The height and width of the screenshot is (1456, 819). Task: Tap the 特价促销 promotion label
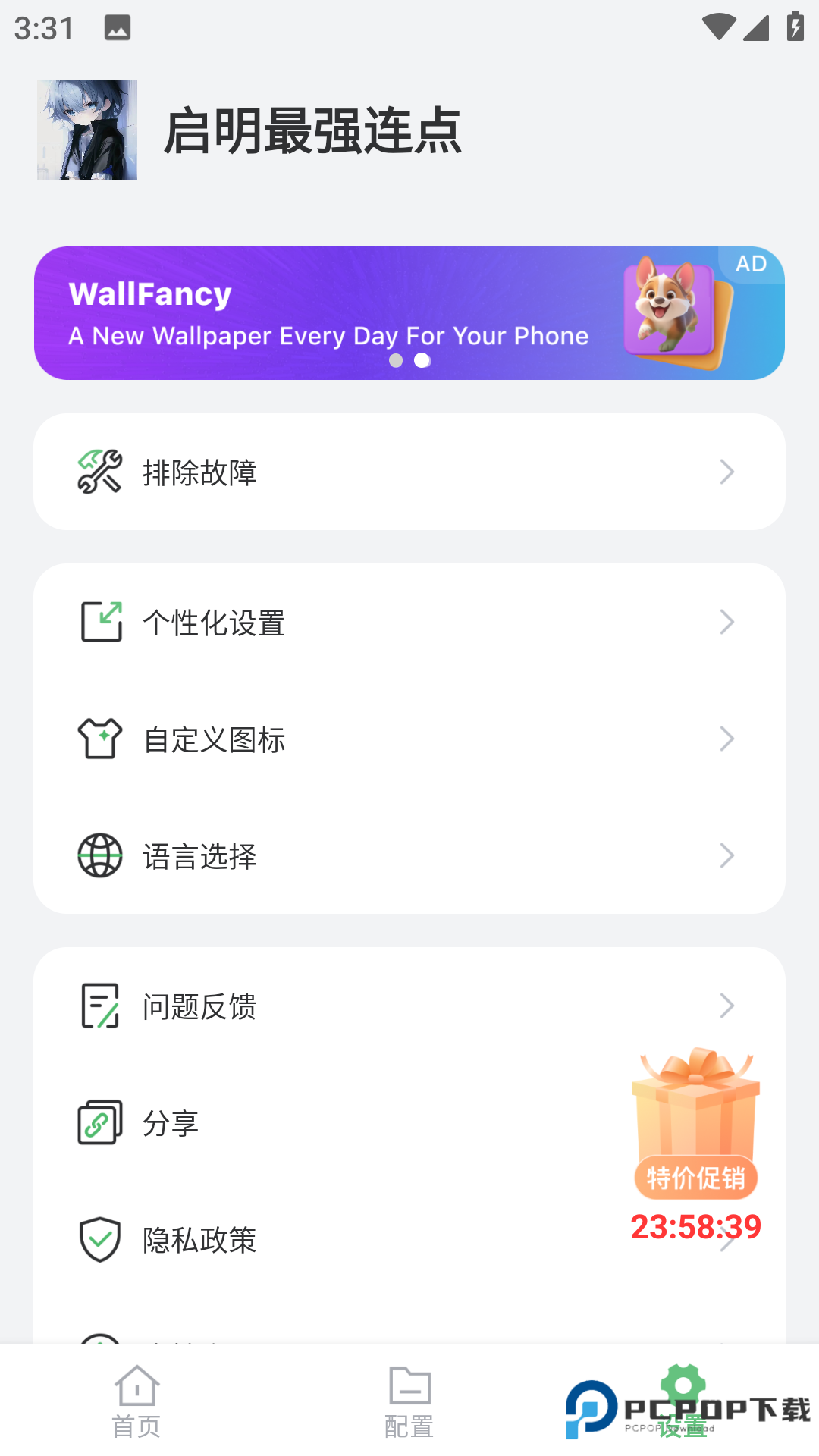697,1178
